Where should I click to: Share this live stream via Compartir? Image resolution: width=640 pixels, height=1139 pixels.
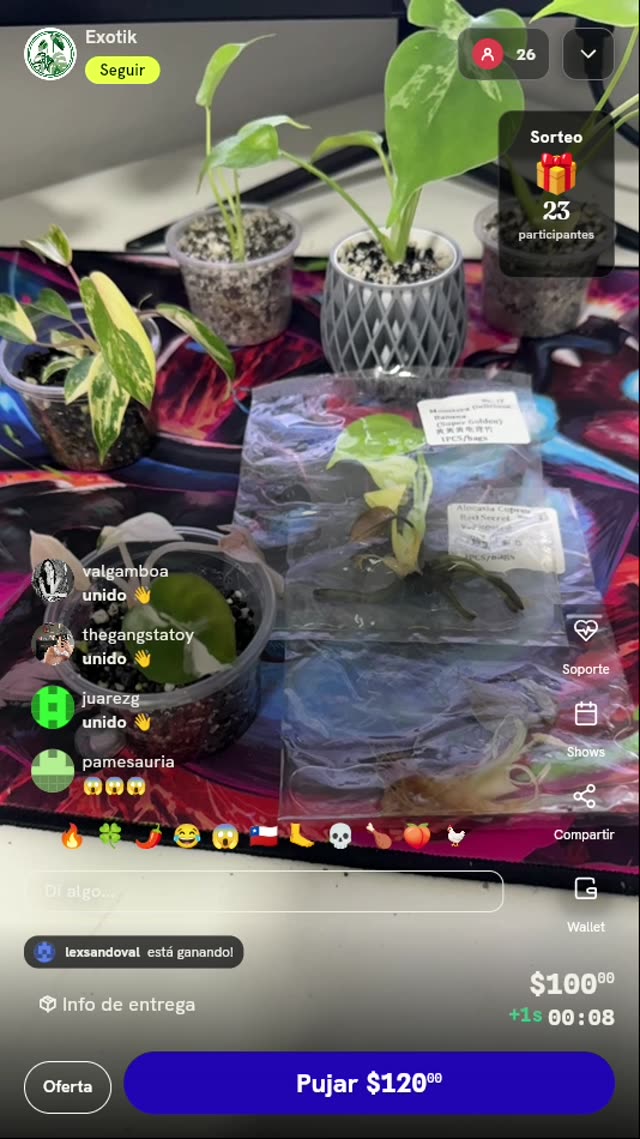(584, 812)
